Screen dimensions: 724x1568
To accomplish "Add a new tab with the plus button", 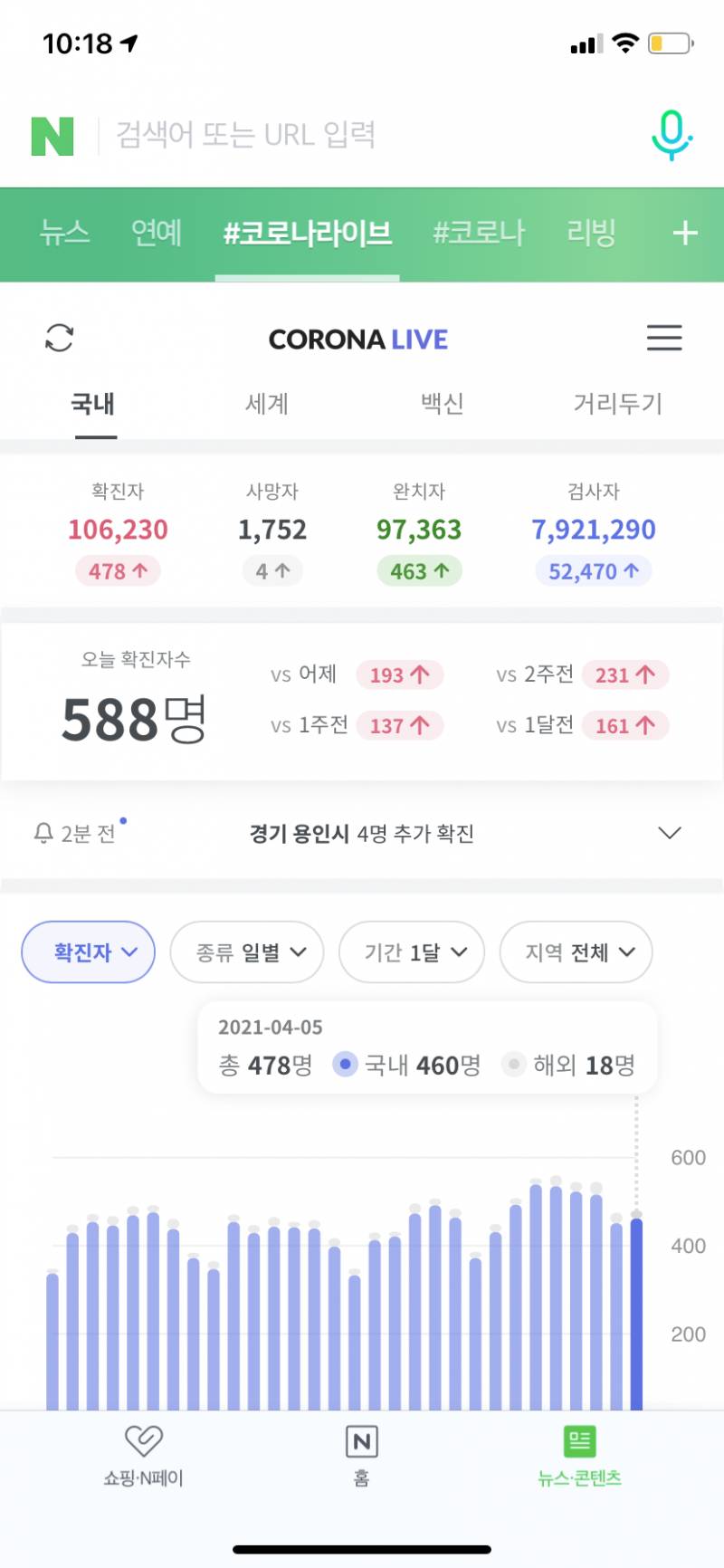I will [x=684, y=234].
